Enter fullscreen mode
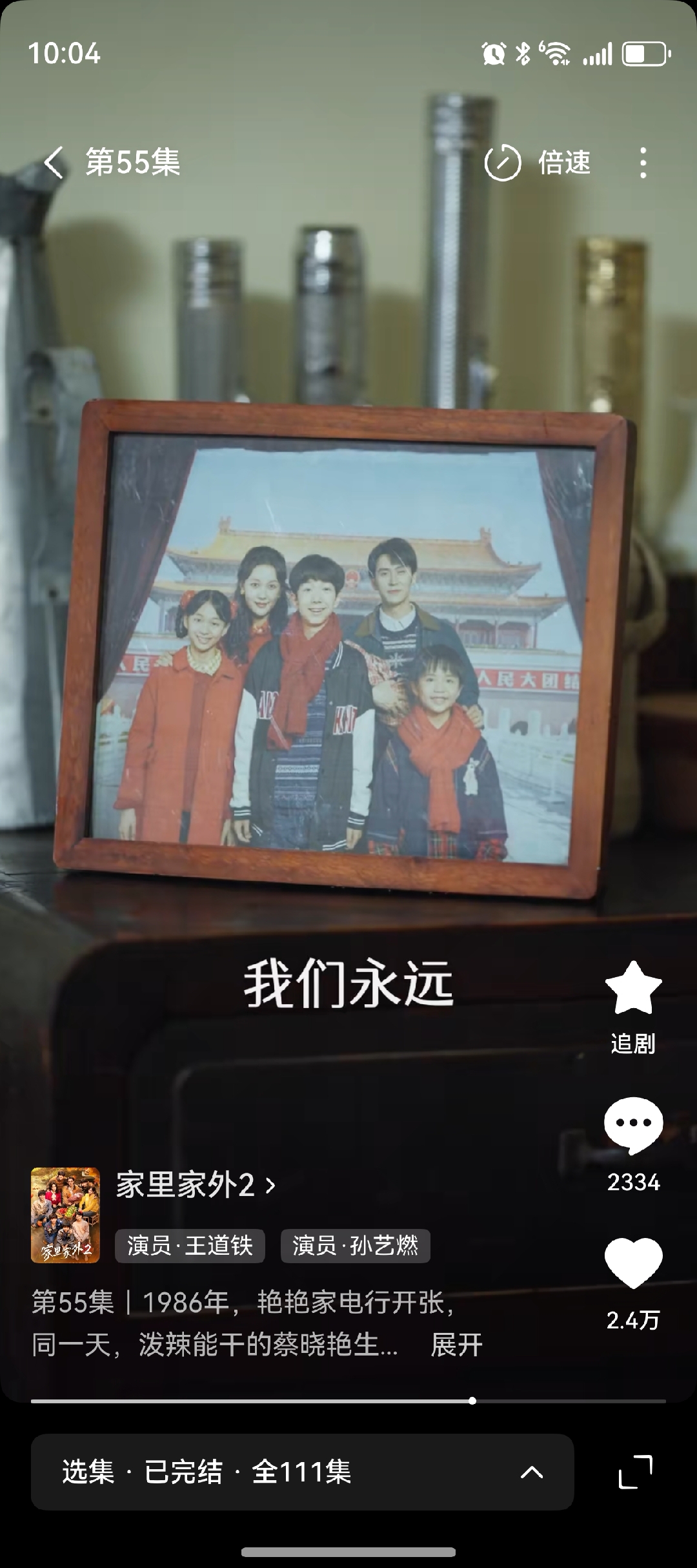This screenshot has height=1568, width=697. (636, 1472)
